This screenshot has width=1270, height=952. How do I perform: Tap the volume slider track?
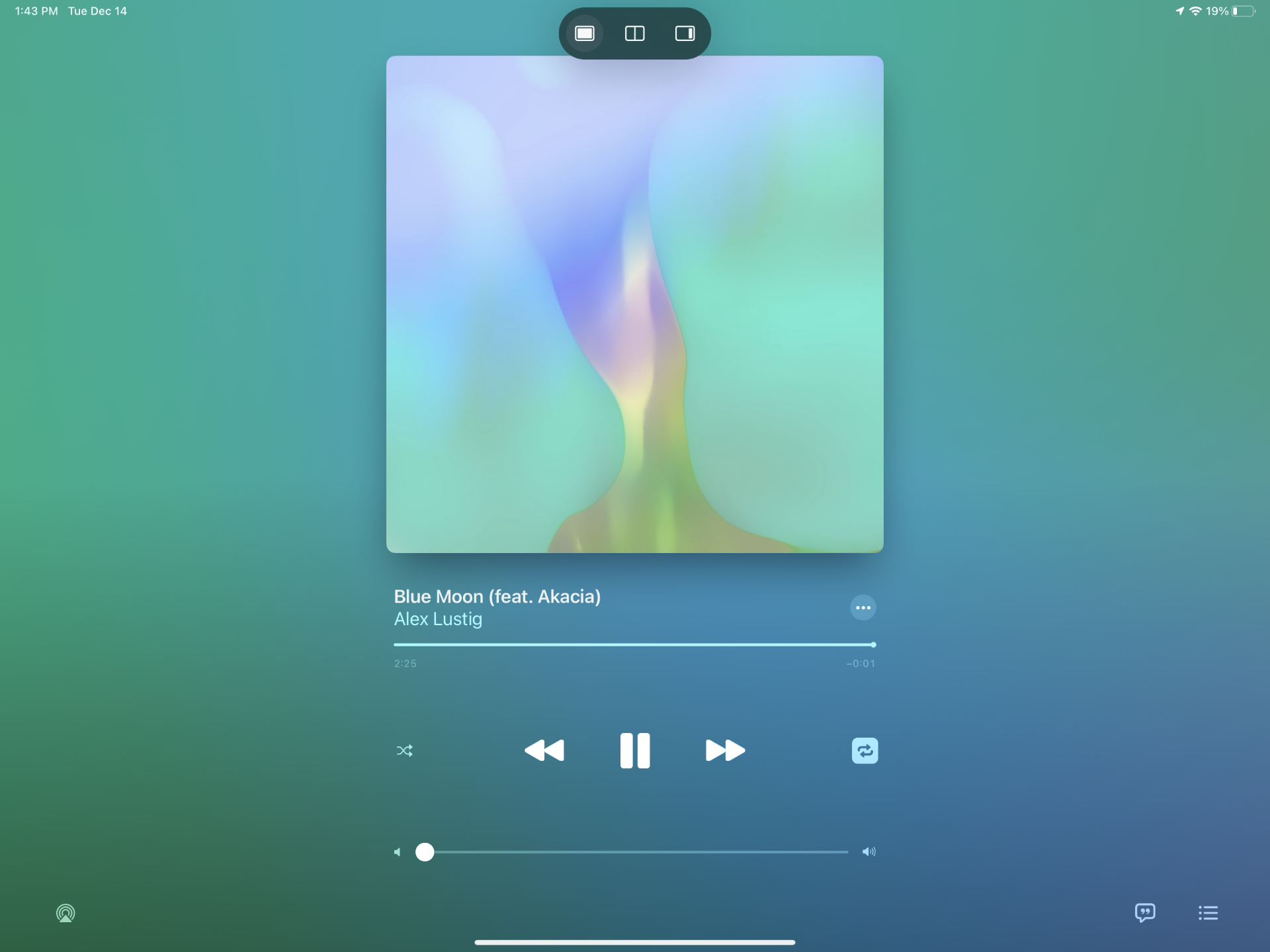(635, 852)
